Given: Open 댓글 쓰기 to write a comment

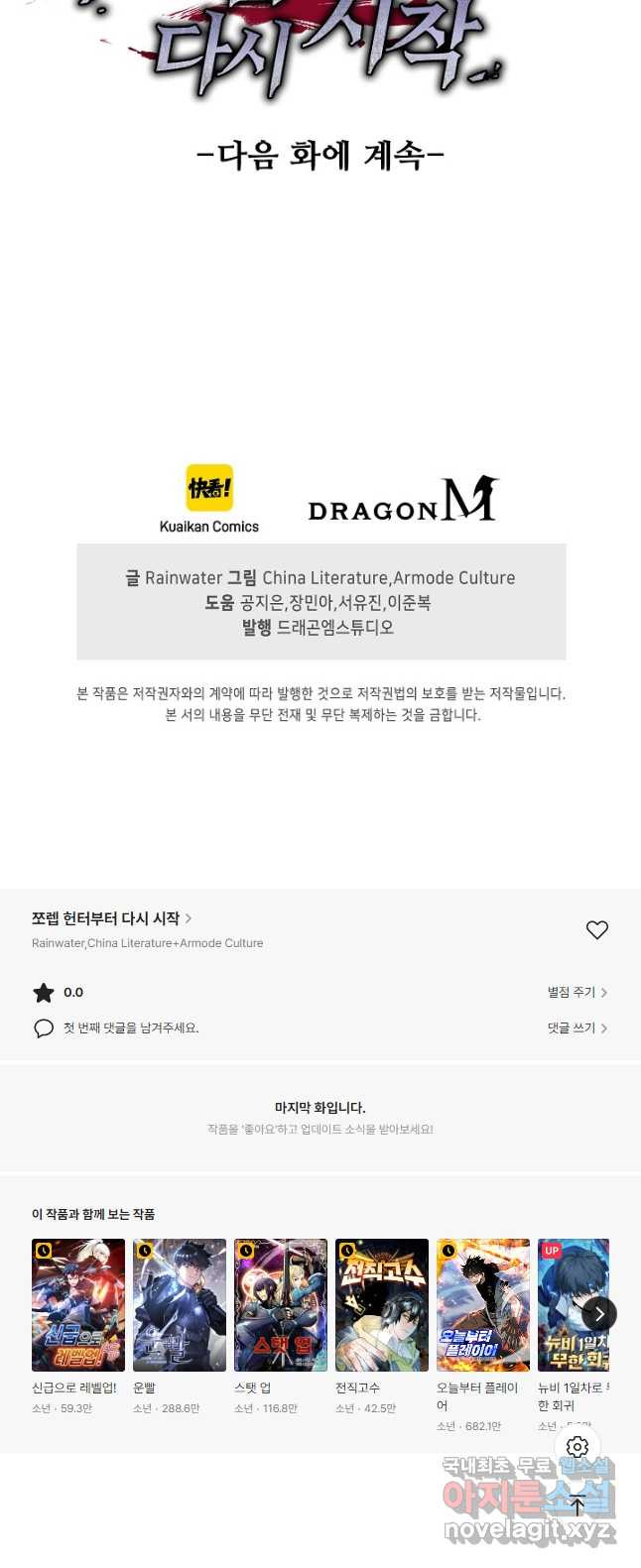Looking at the screenshot, I should pyautogui.click(x=577, y=1027).
